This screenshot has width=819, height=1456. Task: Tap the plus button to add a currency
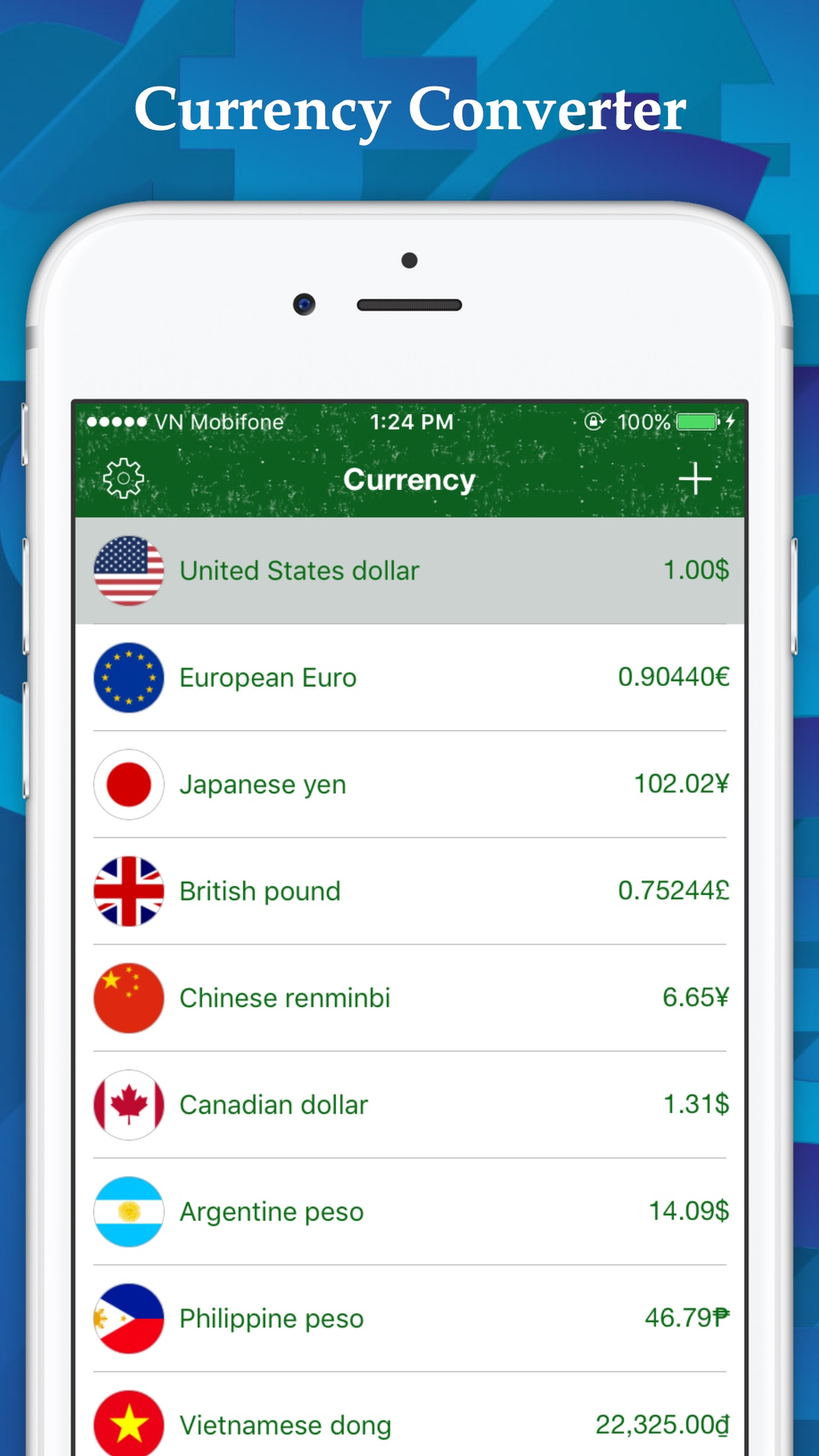[x=695, y=478]
